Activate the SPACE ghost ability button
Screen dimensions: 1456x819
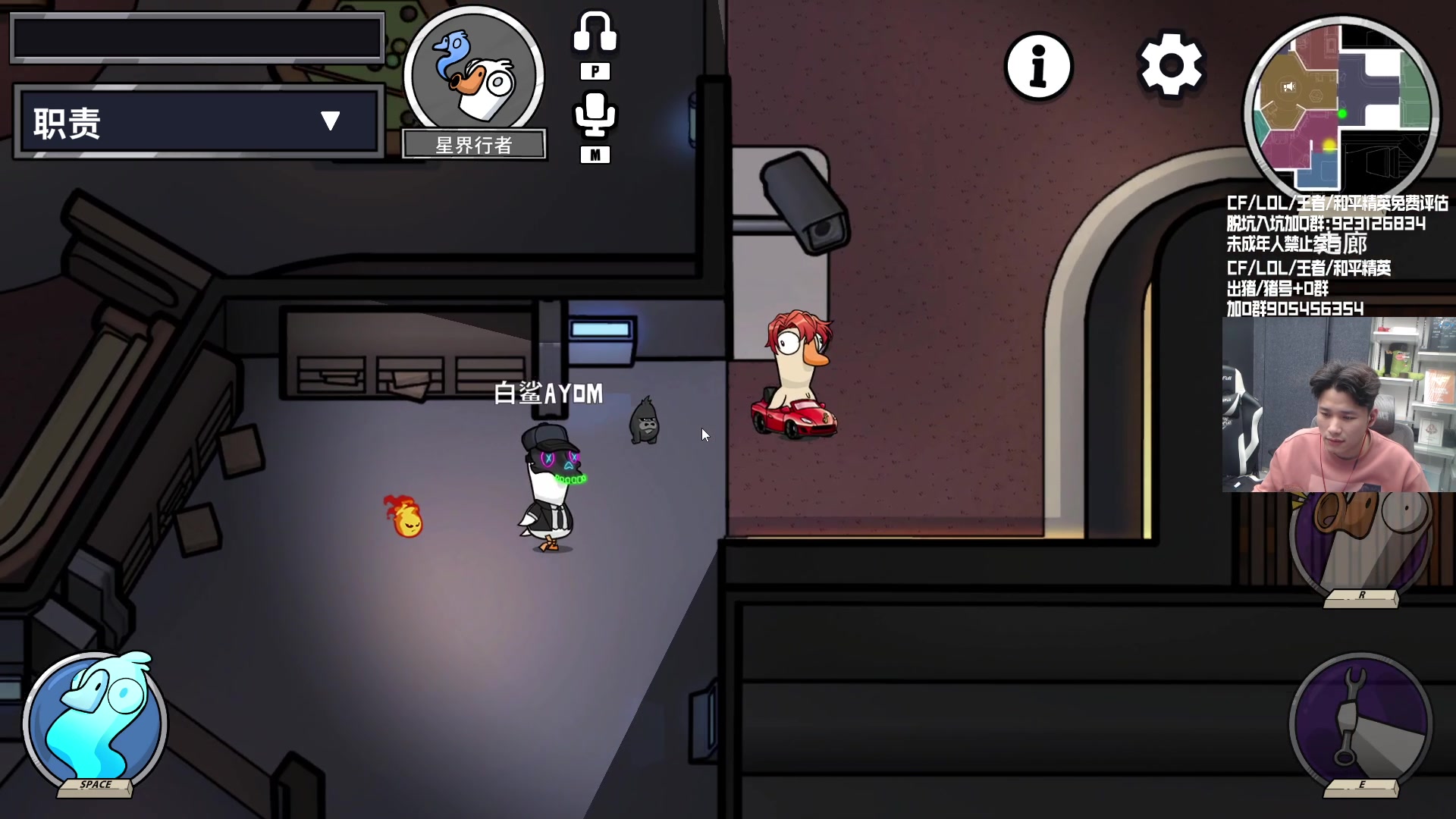click(x=95, y=722)
